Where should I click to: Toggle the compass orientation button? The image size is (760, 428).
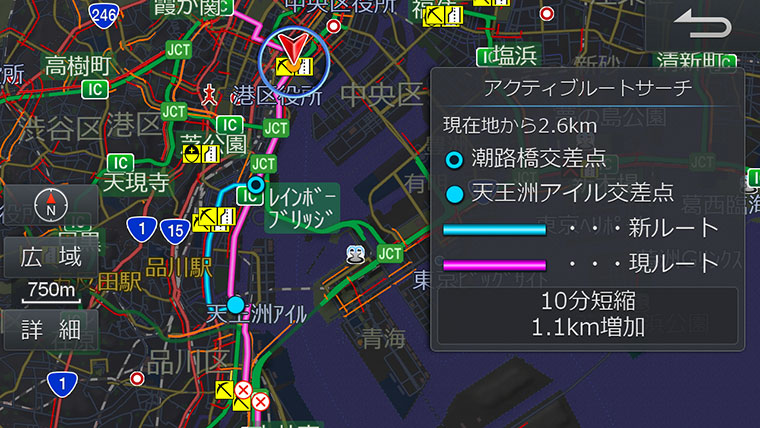click(50, 206)
